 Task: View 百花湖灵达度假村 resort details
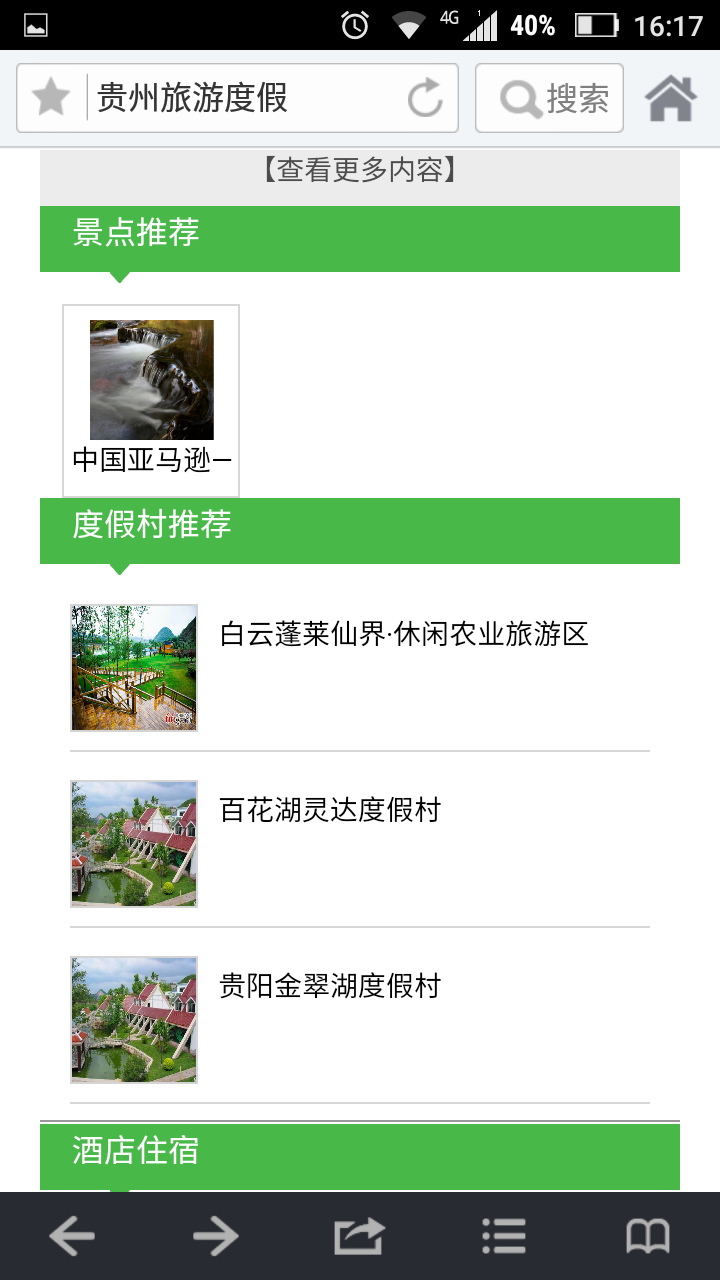pos(330,810)
